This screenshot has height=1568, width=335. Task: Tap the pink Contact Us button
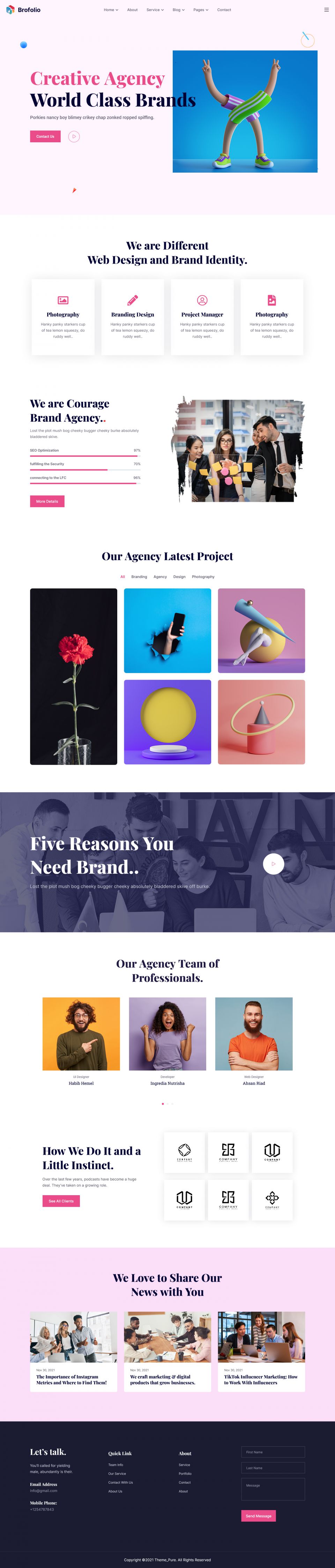[x=45, y=136]
